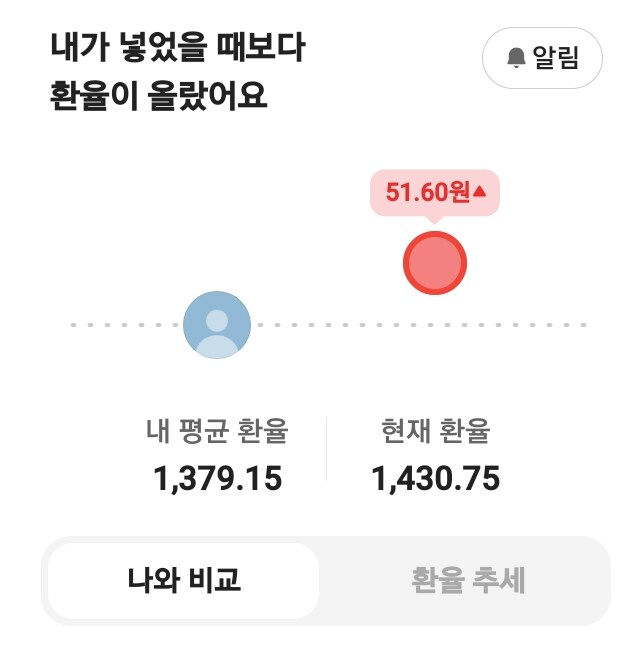This screenshot has height=653, width=641.
Task: Select the 나와 비교 tab
Action: (x=184, y=581)
